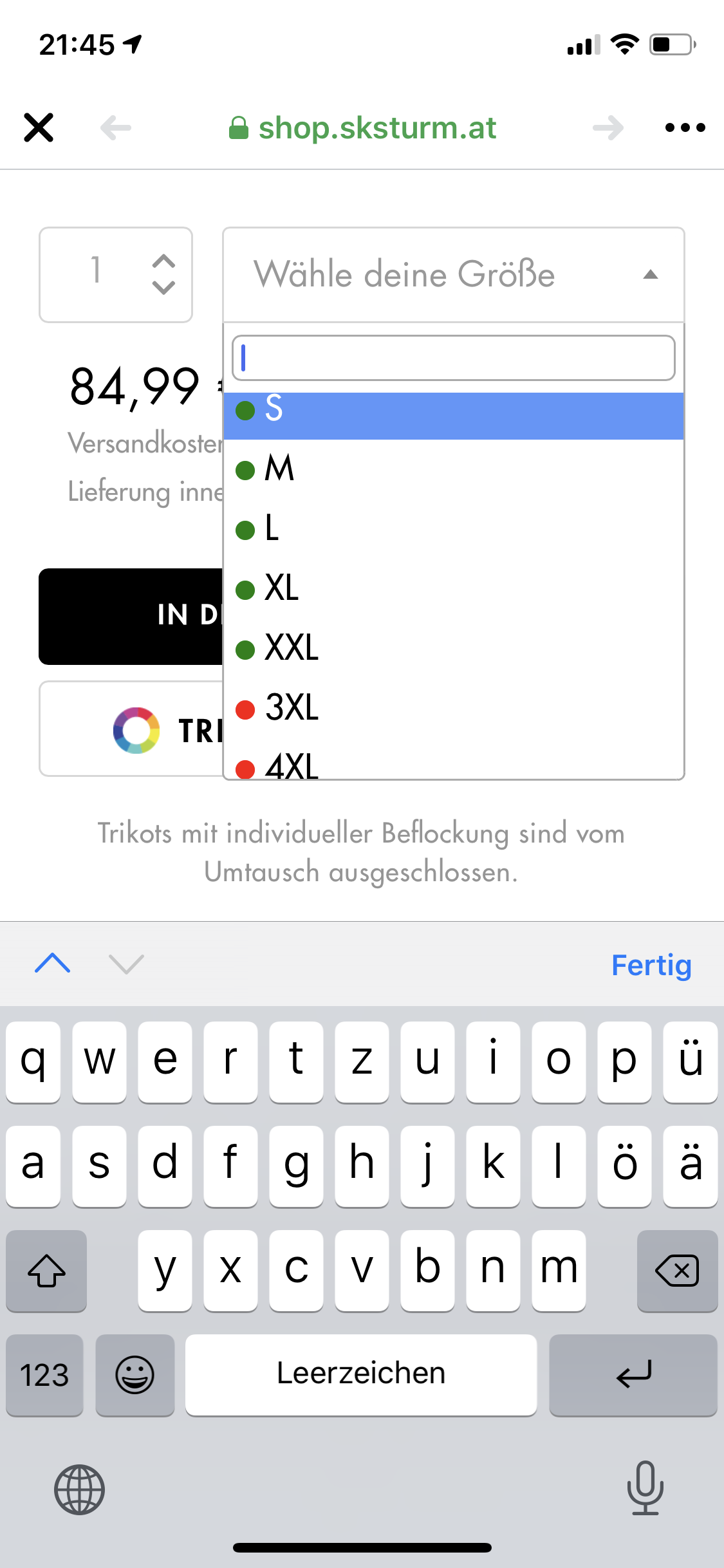
Task: Tap the quantity stepper arrows
Action: click(163, 274)
